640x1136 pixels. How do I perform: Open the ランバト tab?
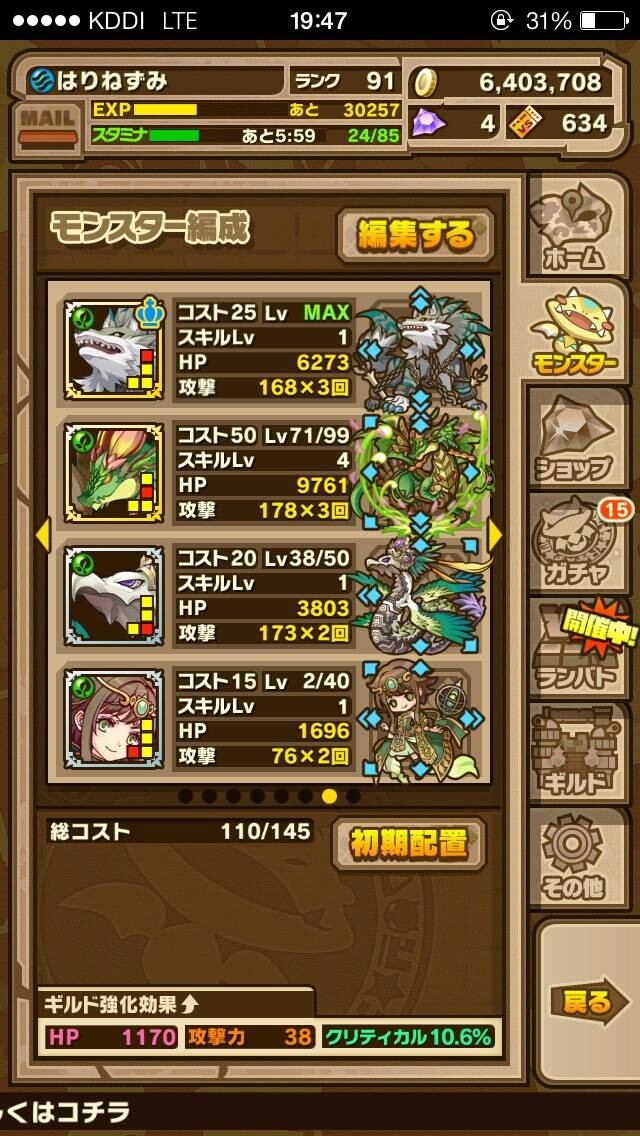[x=579, y=648]
